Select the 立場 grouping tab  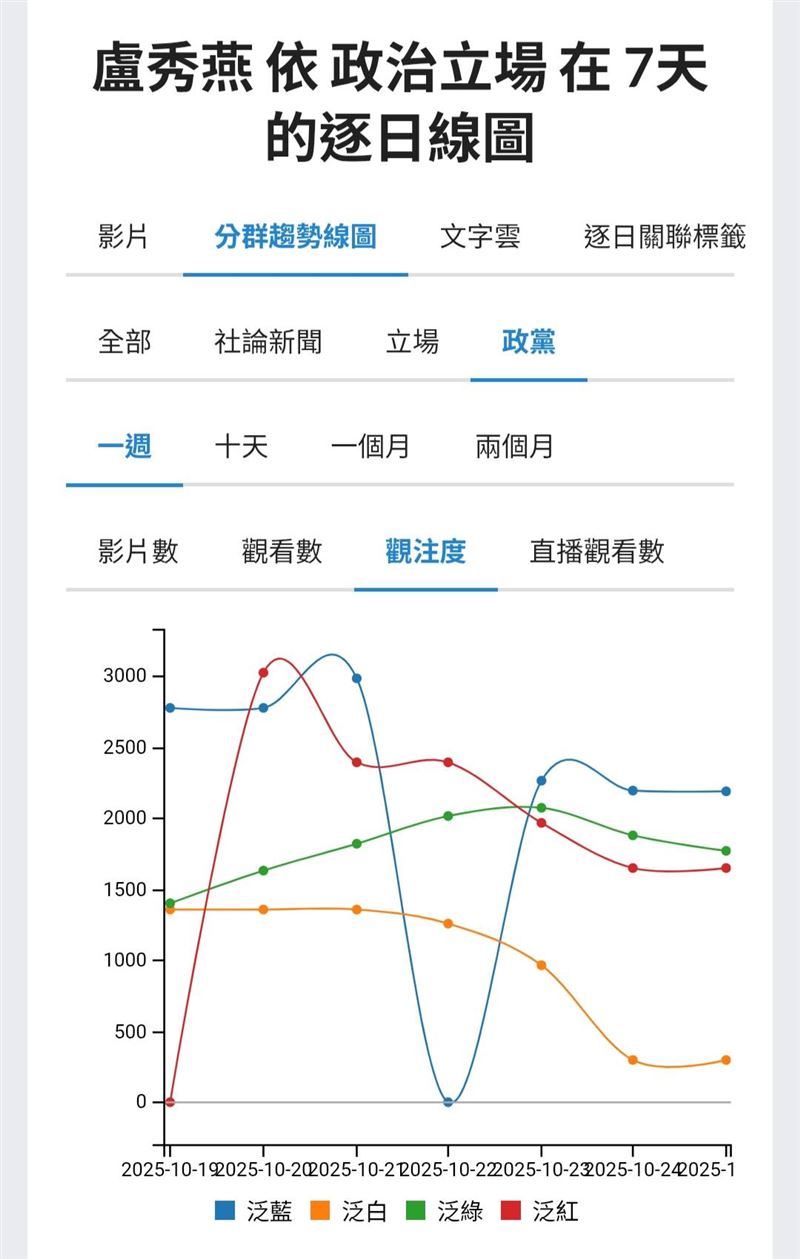[412, 342]
